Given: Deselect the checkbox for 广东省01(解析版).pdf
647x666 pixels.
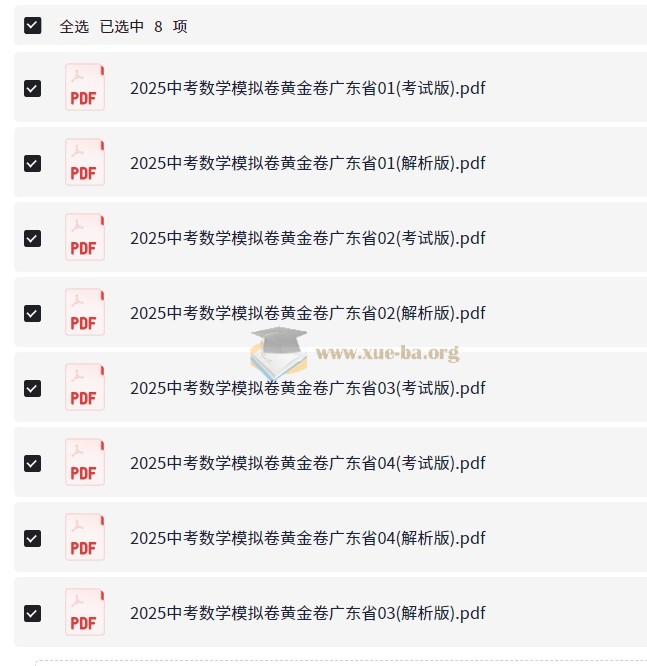Looking at the screenshot, I should point(33,163).
